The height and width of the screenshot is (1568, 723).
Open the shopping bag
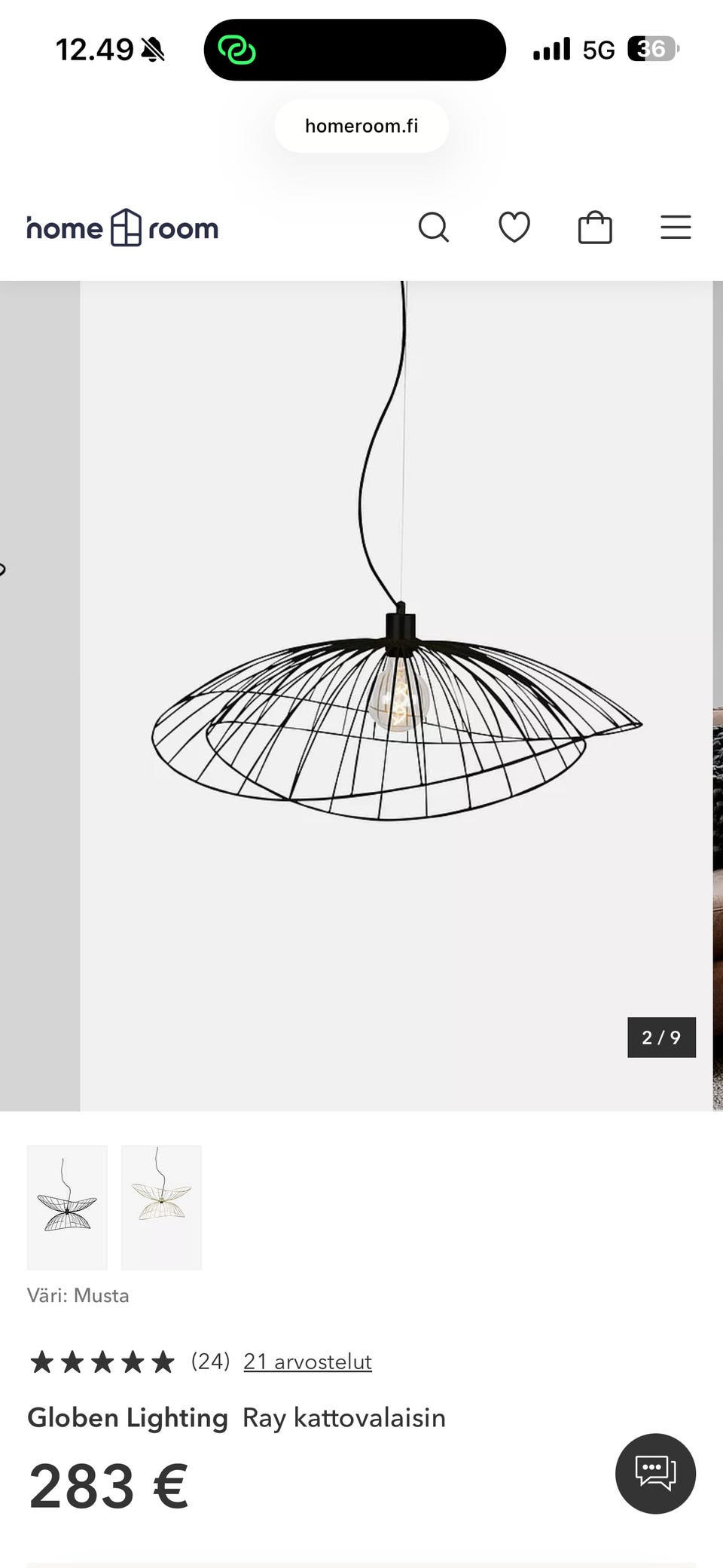595,227
